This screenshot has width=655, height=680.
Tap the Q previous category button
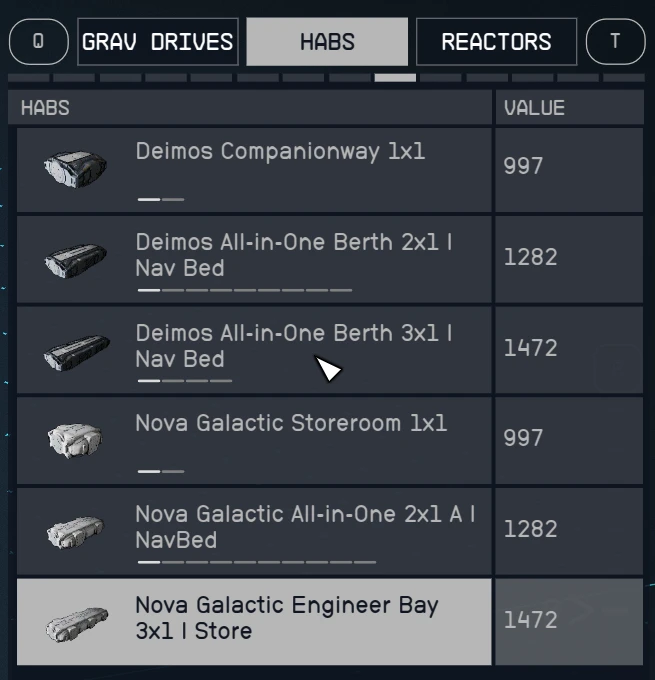pos(38,42)
